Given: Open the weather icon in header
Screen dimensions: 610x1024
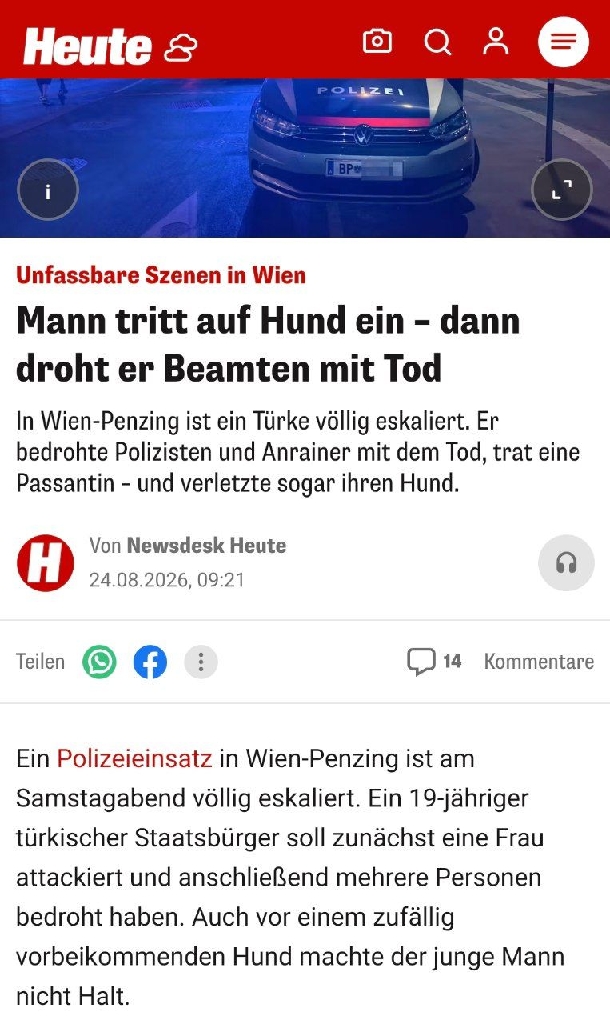Looking at the screenshot, I should pyautogui.click(x=181, y=48).
